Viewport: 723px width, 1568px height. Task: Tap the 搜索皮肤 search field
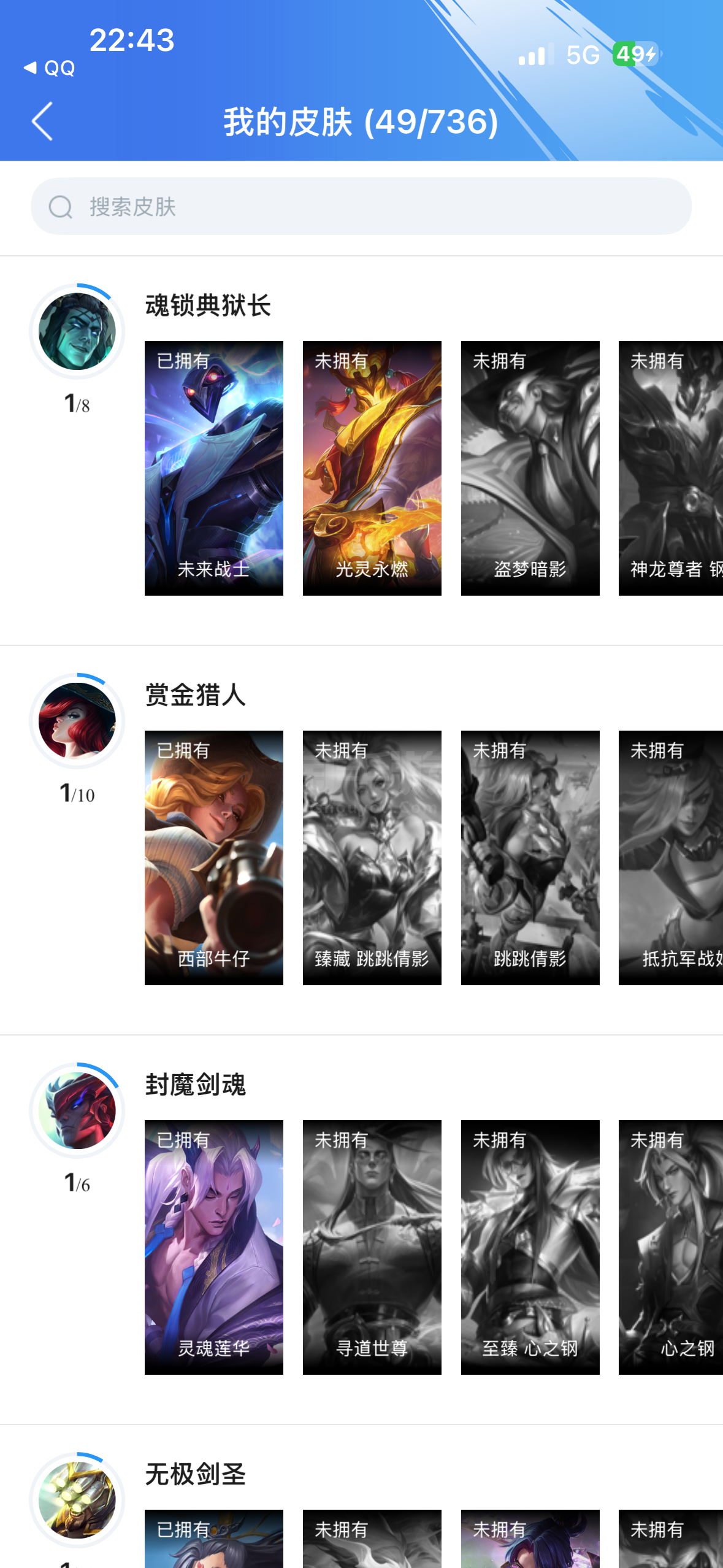coord(361,207)
